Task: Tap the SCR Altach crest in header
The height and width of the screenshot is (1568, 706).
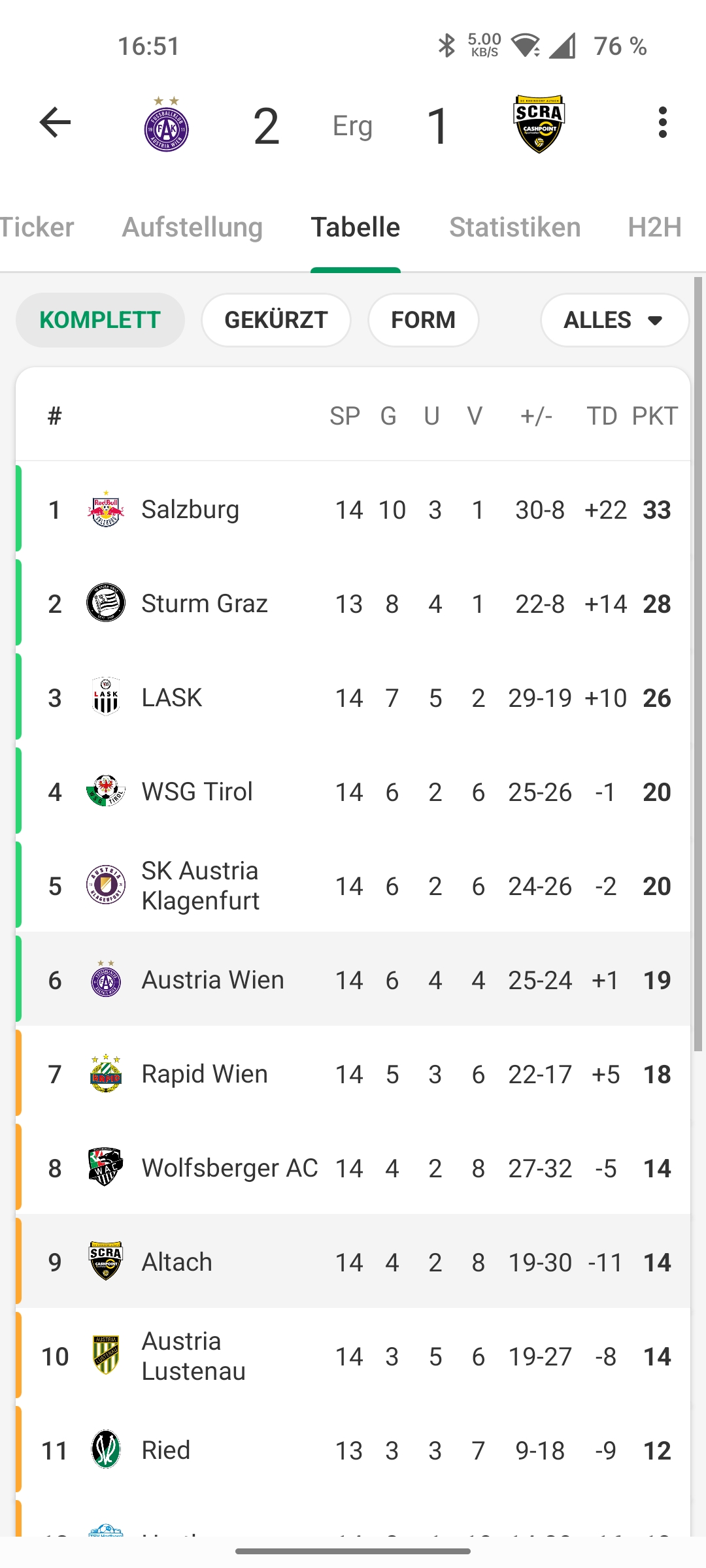Action: coord(539,124)
